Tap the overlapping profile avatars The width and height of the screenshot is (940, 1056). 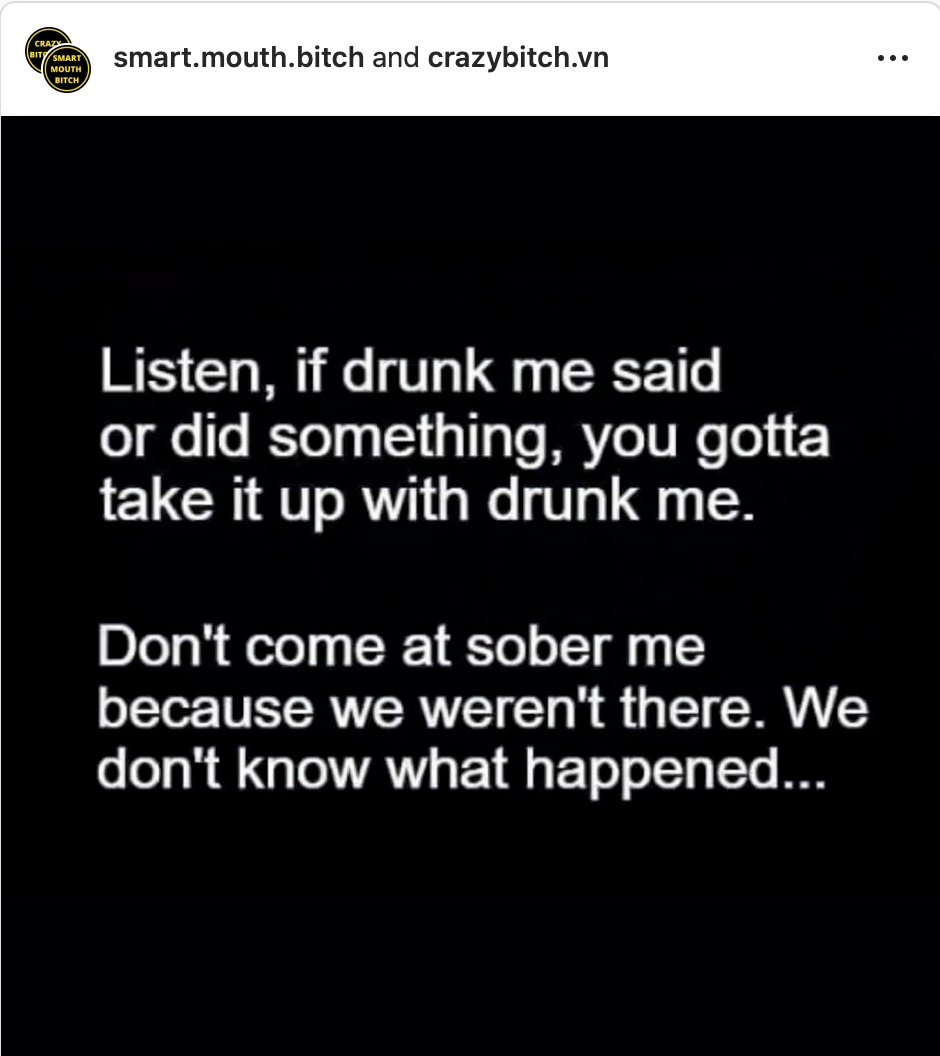tap(58, 60)
